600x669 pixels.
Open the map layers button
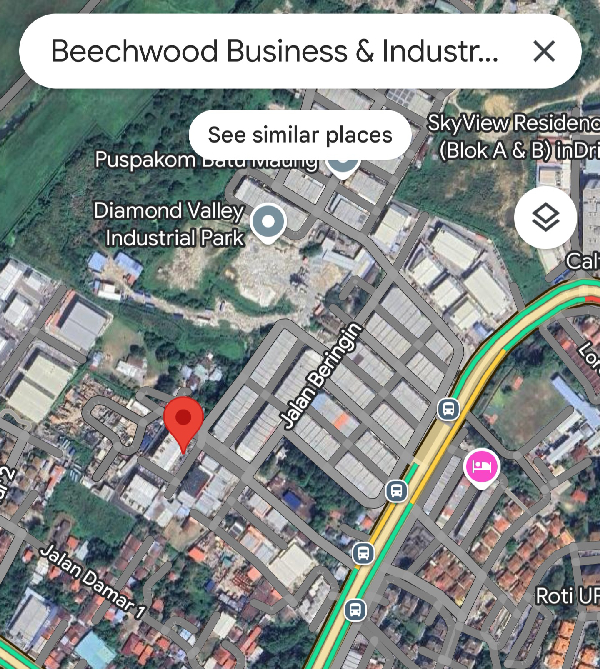(x=545, y=218)
